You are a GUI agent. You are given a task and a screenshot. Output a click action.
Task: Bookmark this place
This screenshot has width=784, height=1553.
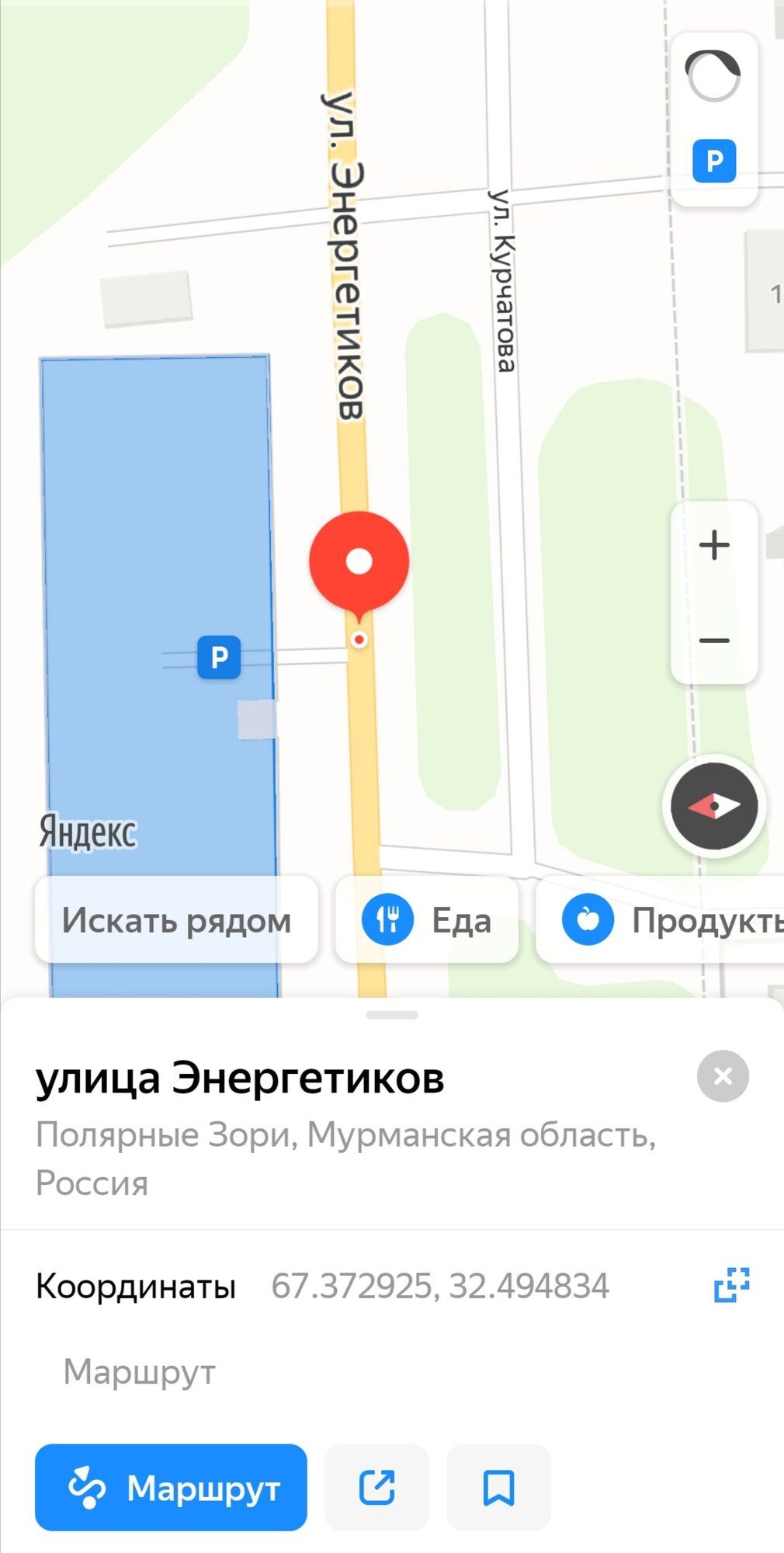[498, 1488]
